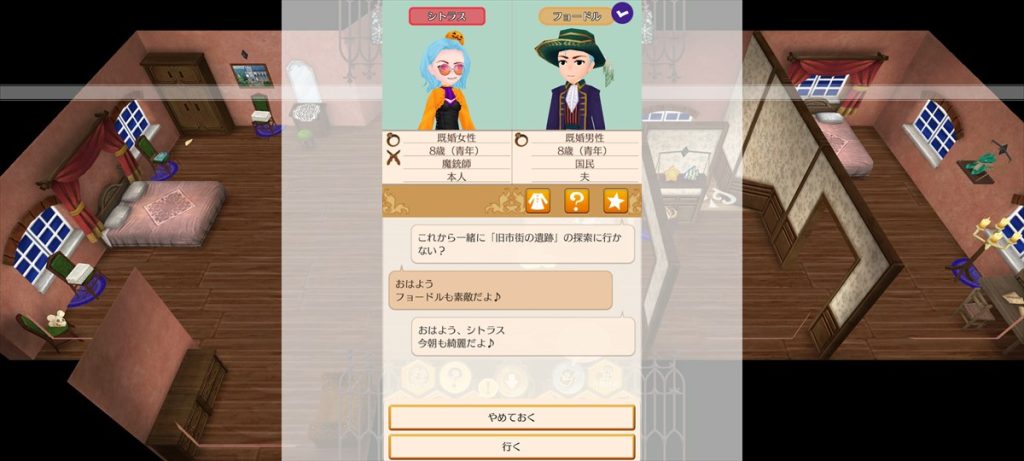Tap the checkmark badge next to フォードル

[x=623, y=15]
